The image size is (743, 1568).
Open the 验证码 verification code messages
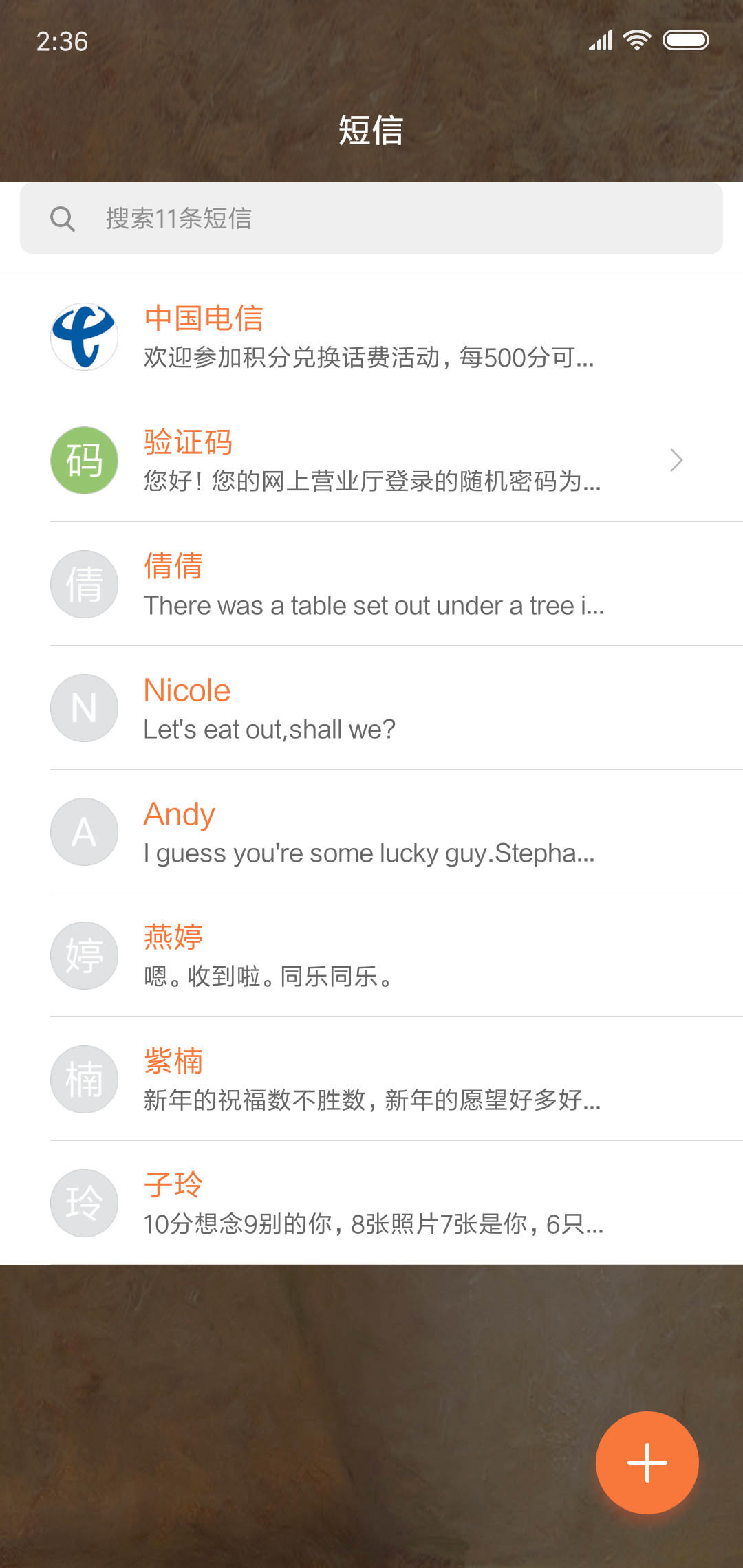pos(371,460)
